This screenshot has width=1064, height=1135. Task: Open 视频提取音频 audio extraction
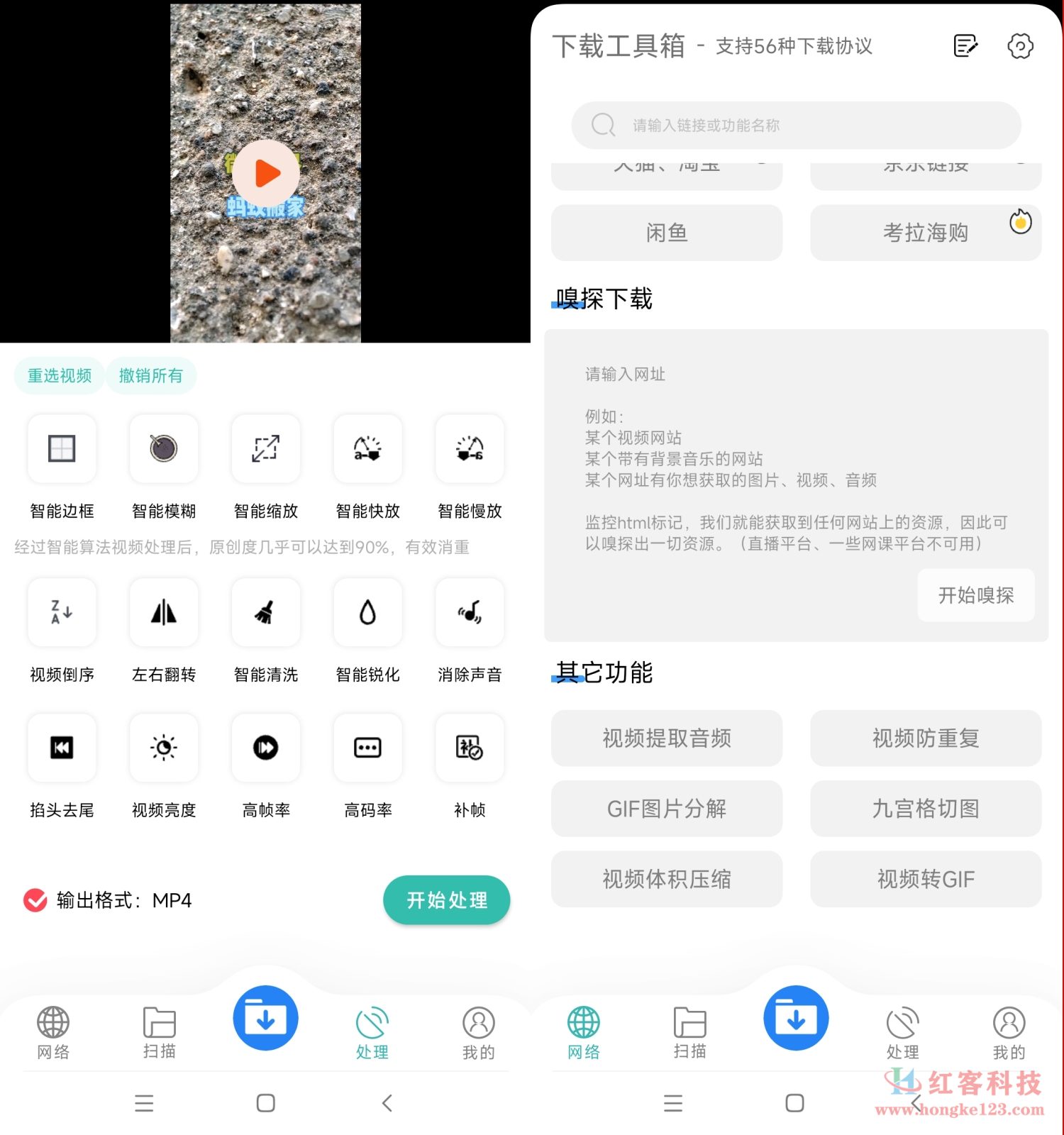click(666, 738)
